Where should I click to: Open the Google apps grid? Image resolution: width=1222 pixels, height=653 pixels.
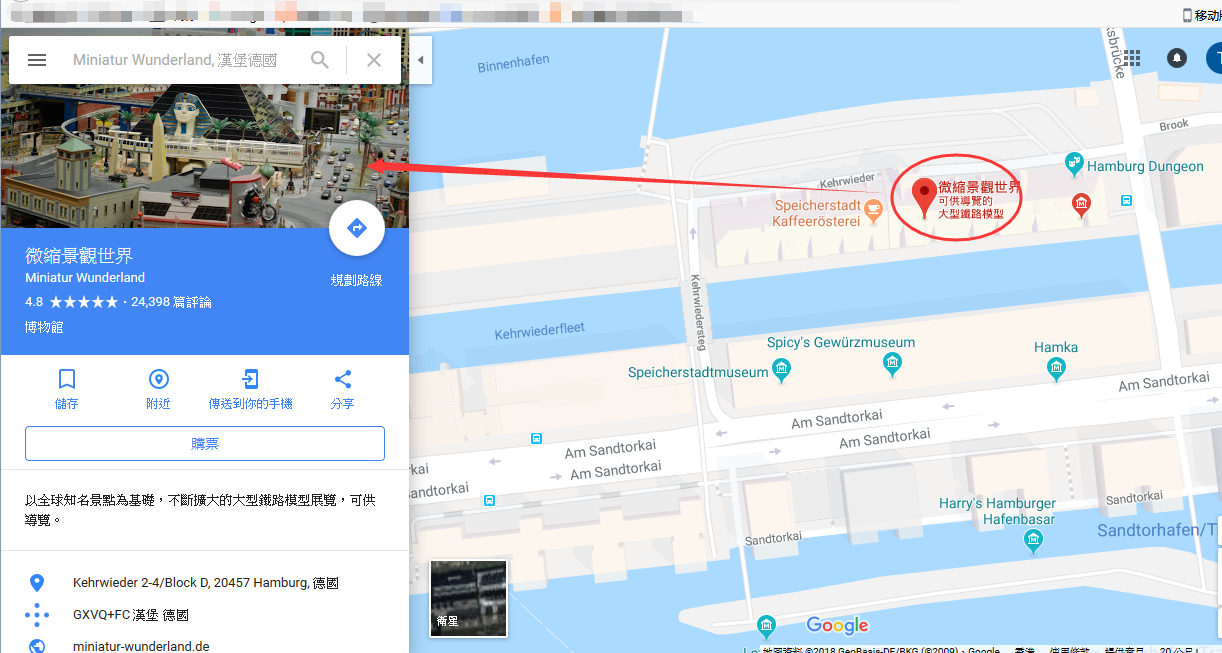pos(1132,58)
